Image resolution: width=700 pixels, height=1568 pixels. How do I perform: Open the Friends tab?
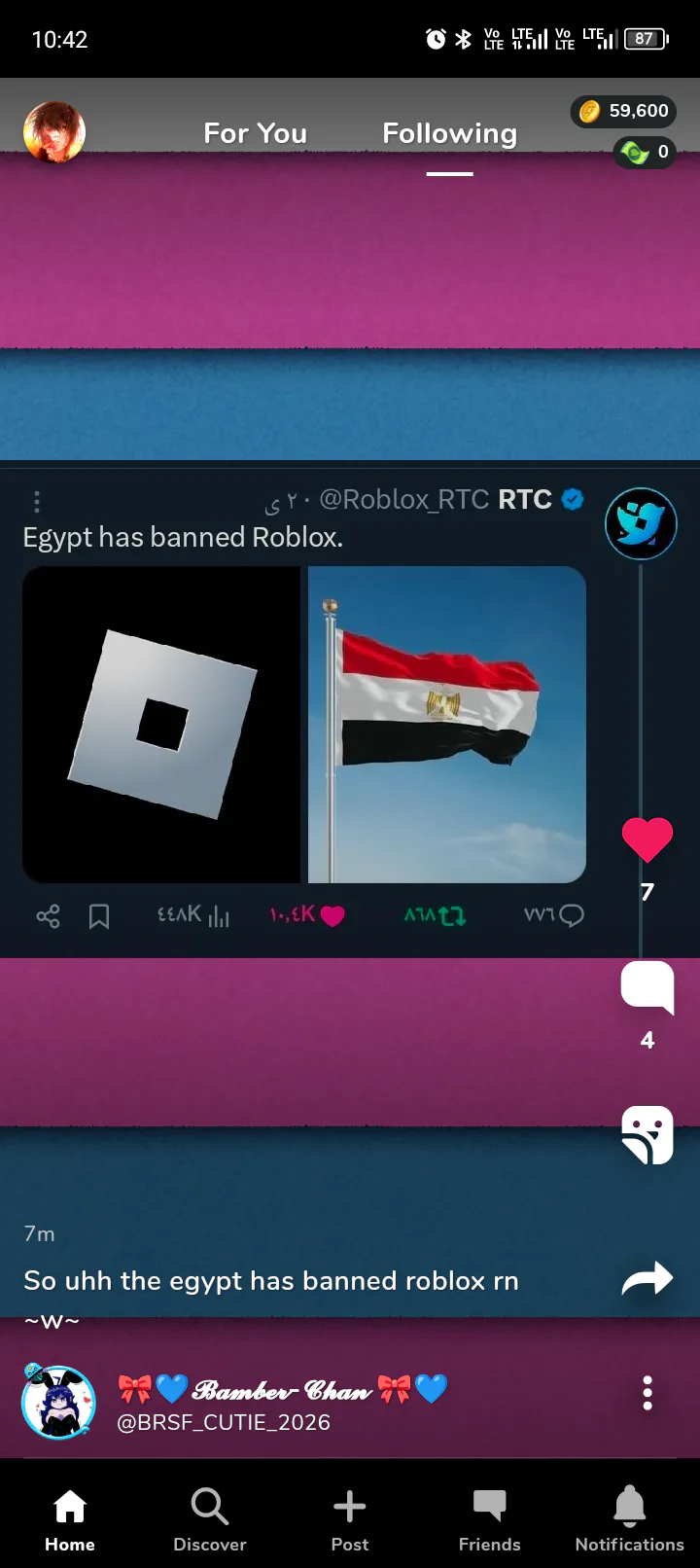(x=490, y=1519)
